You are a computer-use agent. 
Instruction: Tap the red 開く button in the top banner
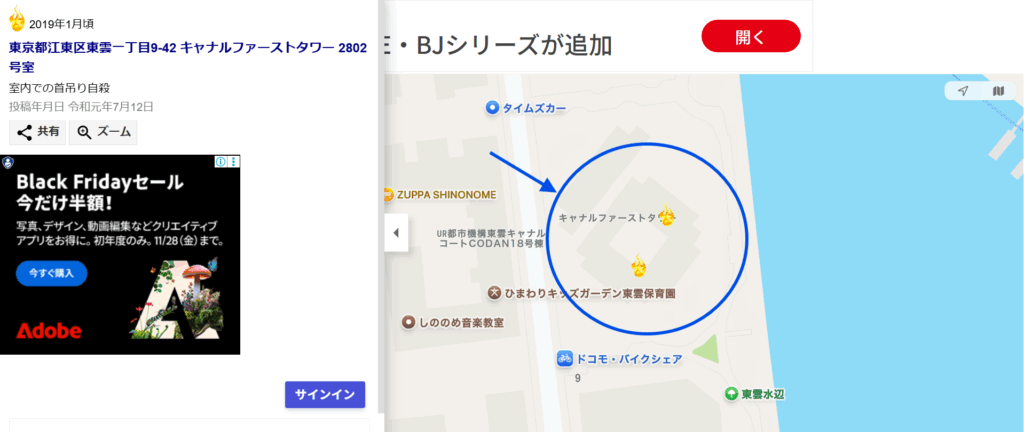click(x=751, y=37)
